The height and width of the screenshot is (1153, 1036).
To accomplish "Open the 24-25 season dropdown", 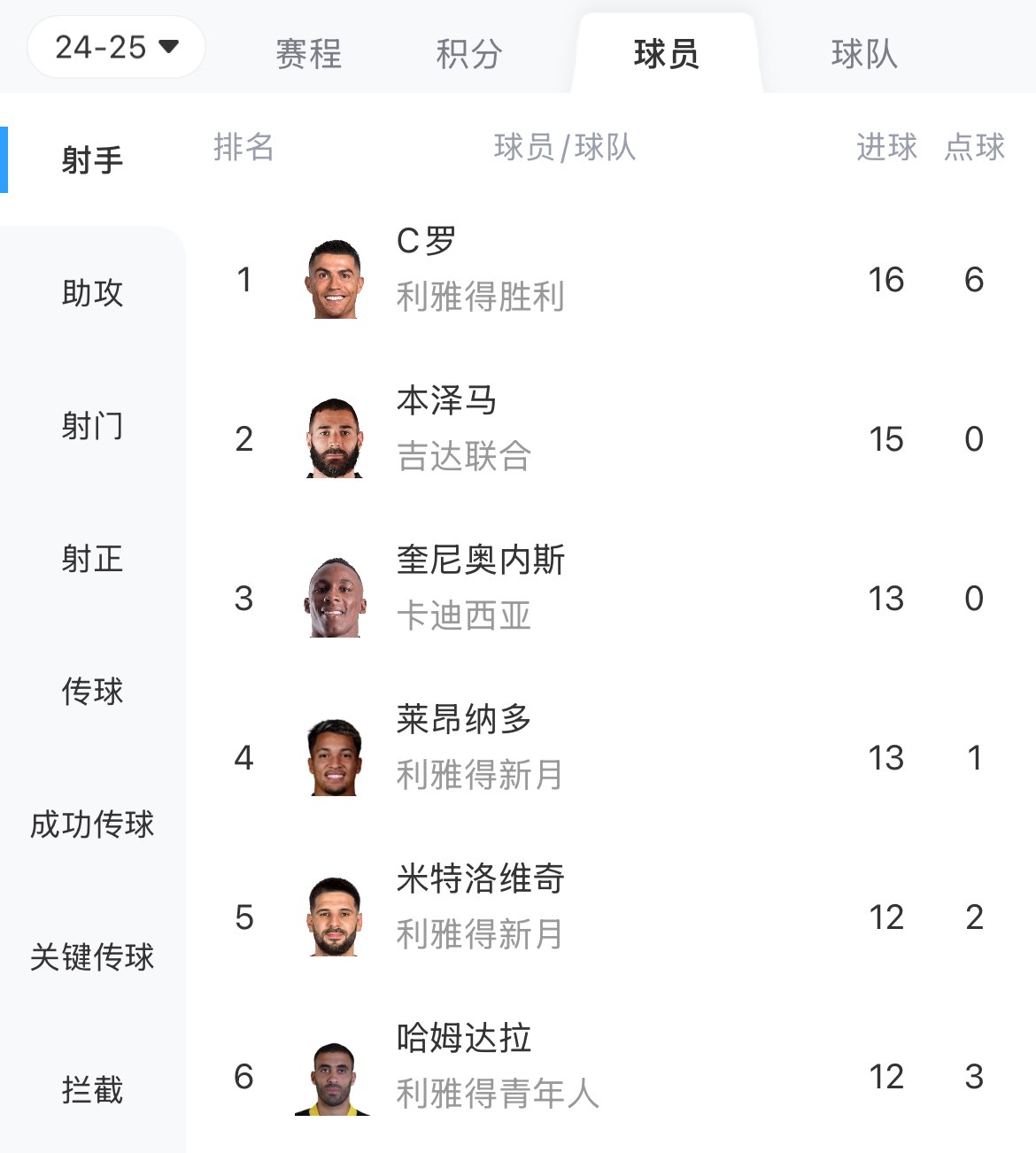I will click(116, 47).
